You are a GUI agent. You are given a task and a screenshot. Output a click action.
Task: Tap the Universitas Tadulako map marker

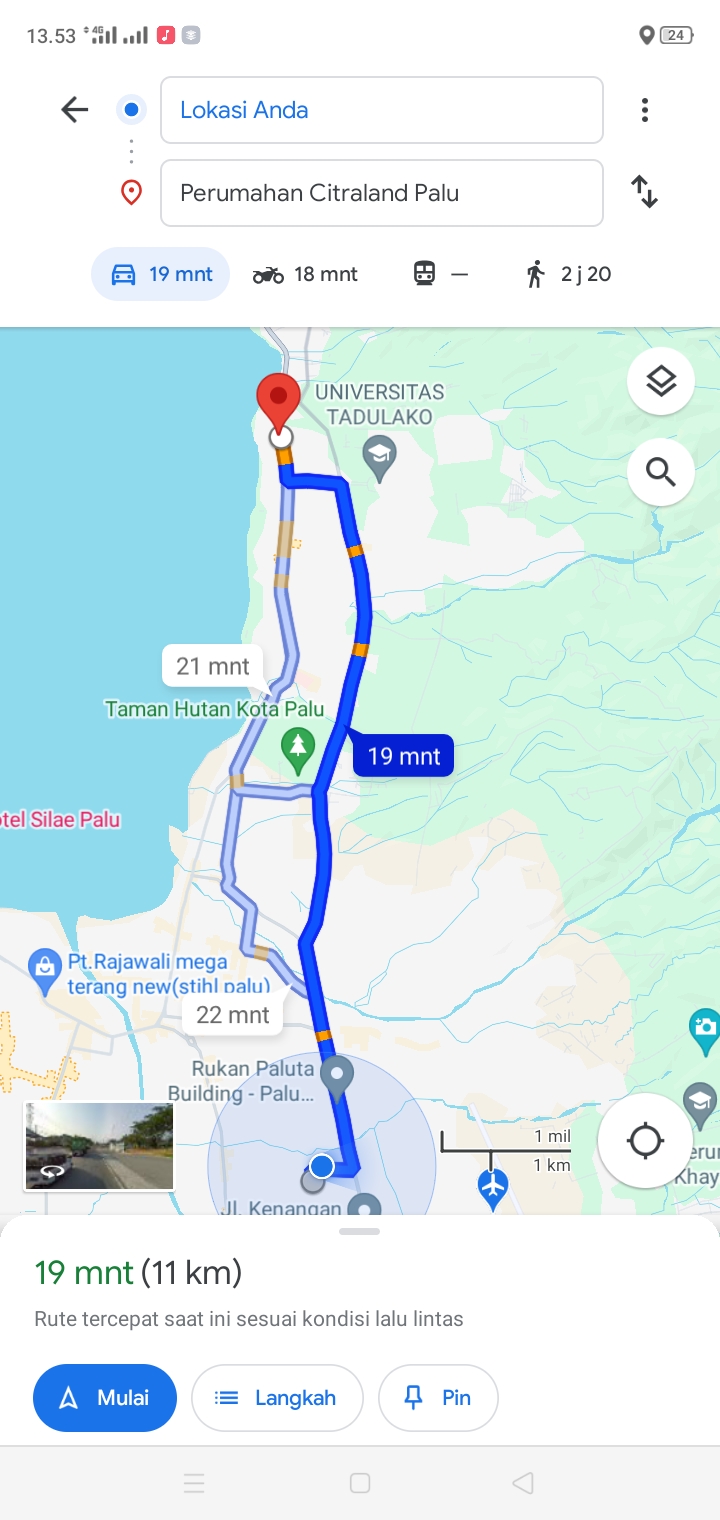pos(379,456)
